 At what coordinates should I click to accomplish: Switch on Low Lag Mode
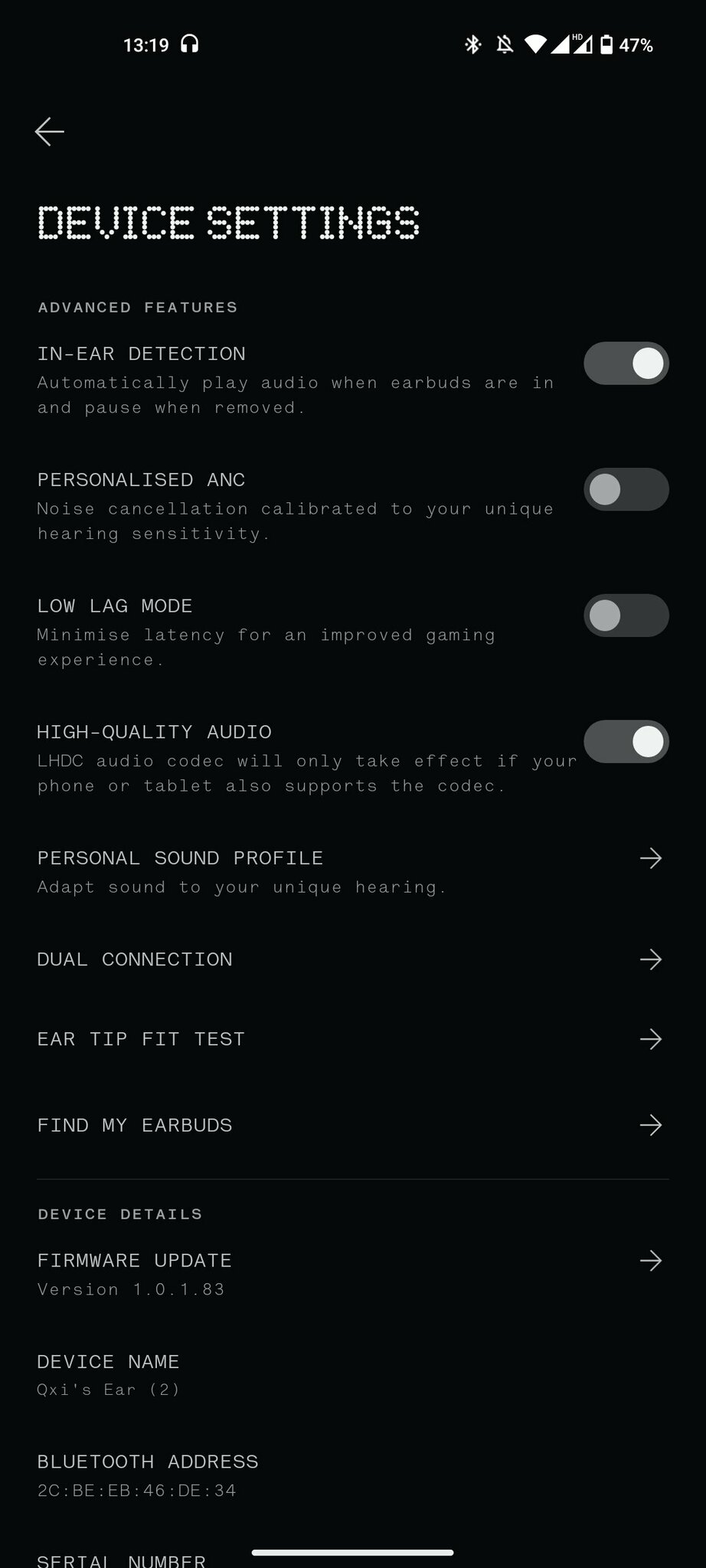point(626,616)
